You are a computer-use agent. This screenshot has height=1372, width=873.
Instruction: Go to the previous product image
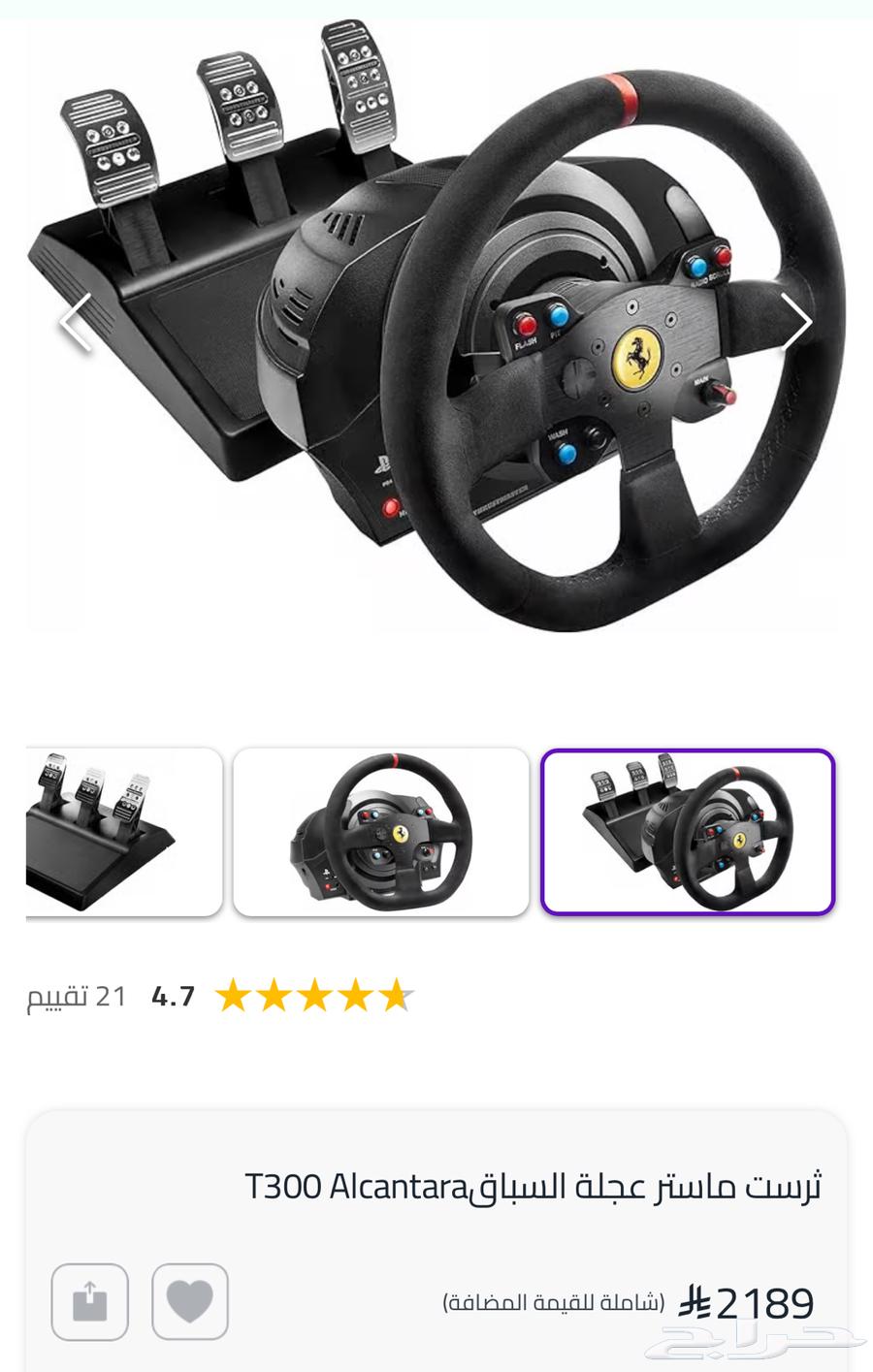tap(76, 322)
